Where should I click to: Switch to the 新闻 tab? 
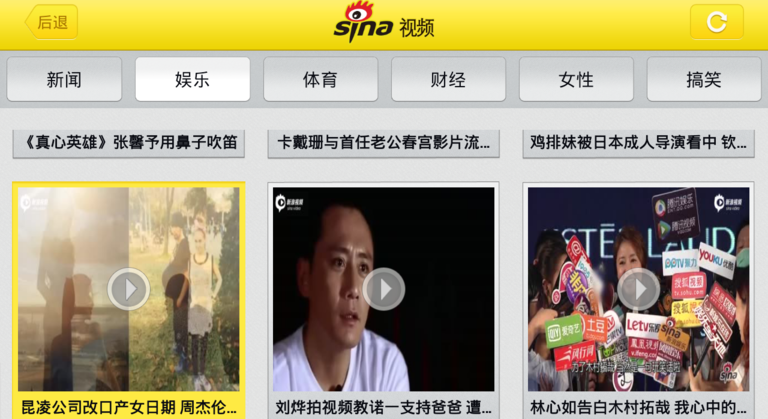[x=64, y=80]
